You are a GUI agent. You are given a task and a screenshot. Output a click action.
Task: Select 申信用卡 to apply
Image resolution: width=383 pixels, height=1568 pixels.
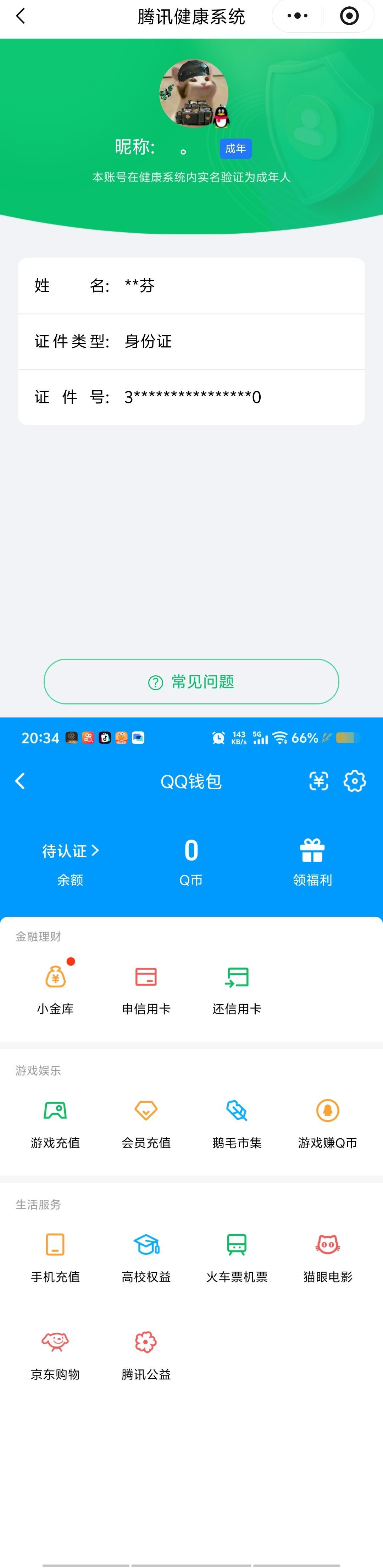146,989
